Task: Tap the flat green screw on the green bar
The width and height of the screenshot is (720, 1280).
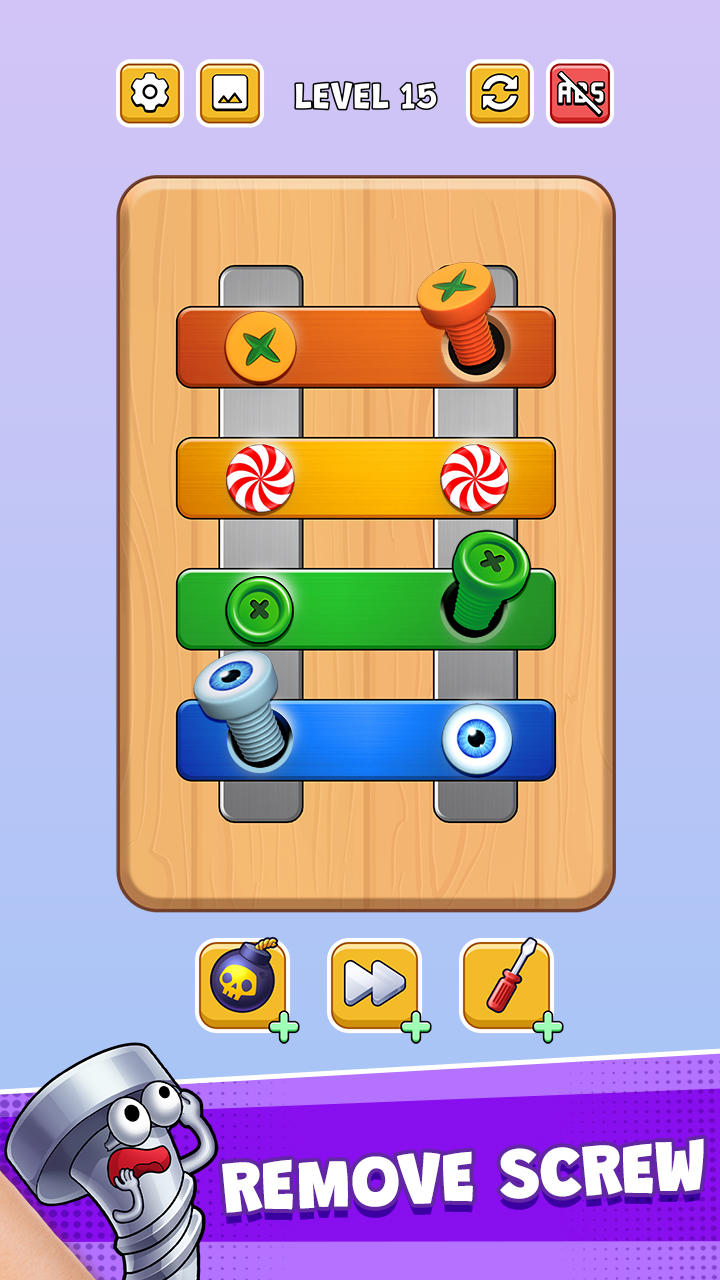Action: [x=260, y=609]
